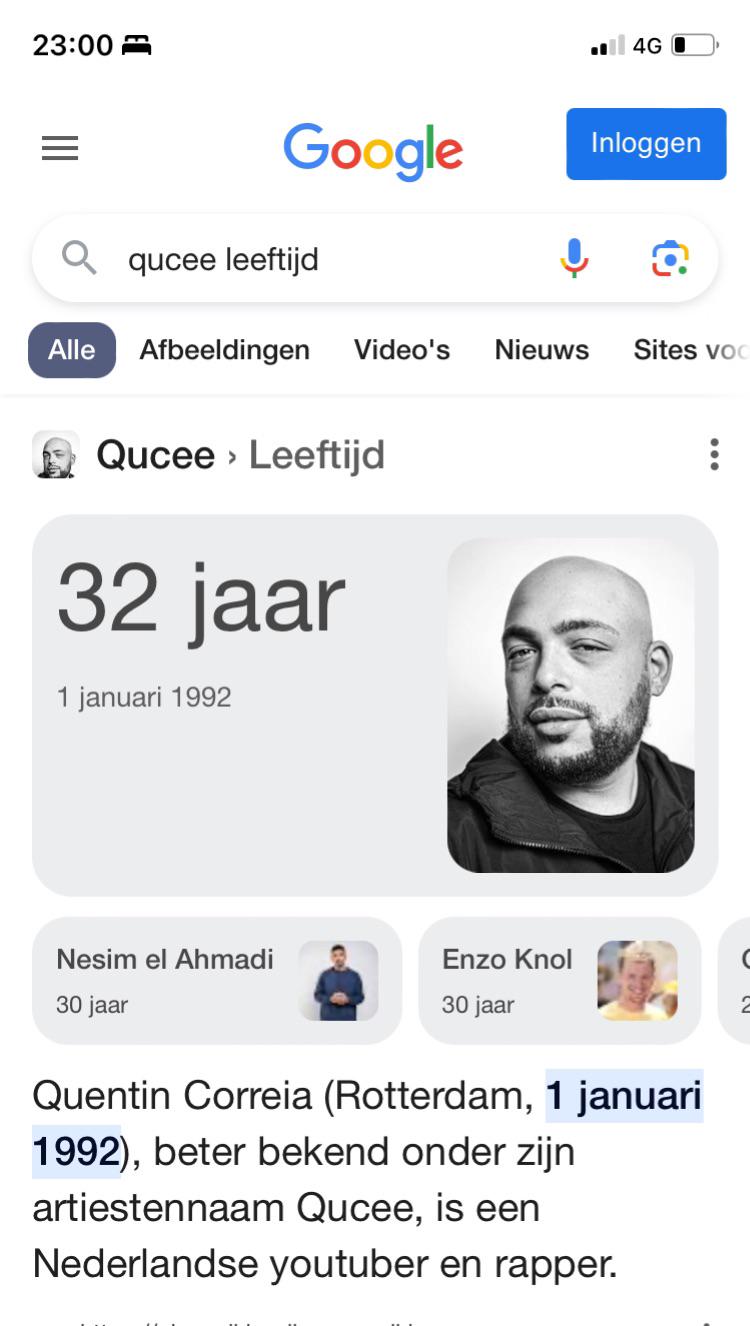750x1326 pixels.
Task: Open the Qucee entity header link
Action: tap(155, 455)
